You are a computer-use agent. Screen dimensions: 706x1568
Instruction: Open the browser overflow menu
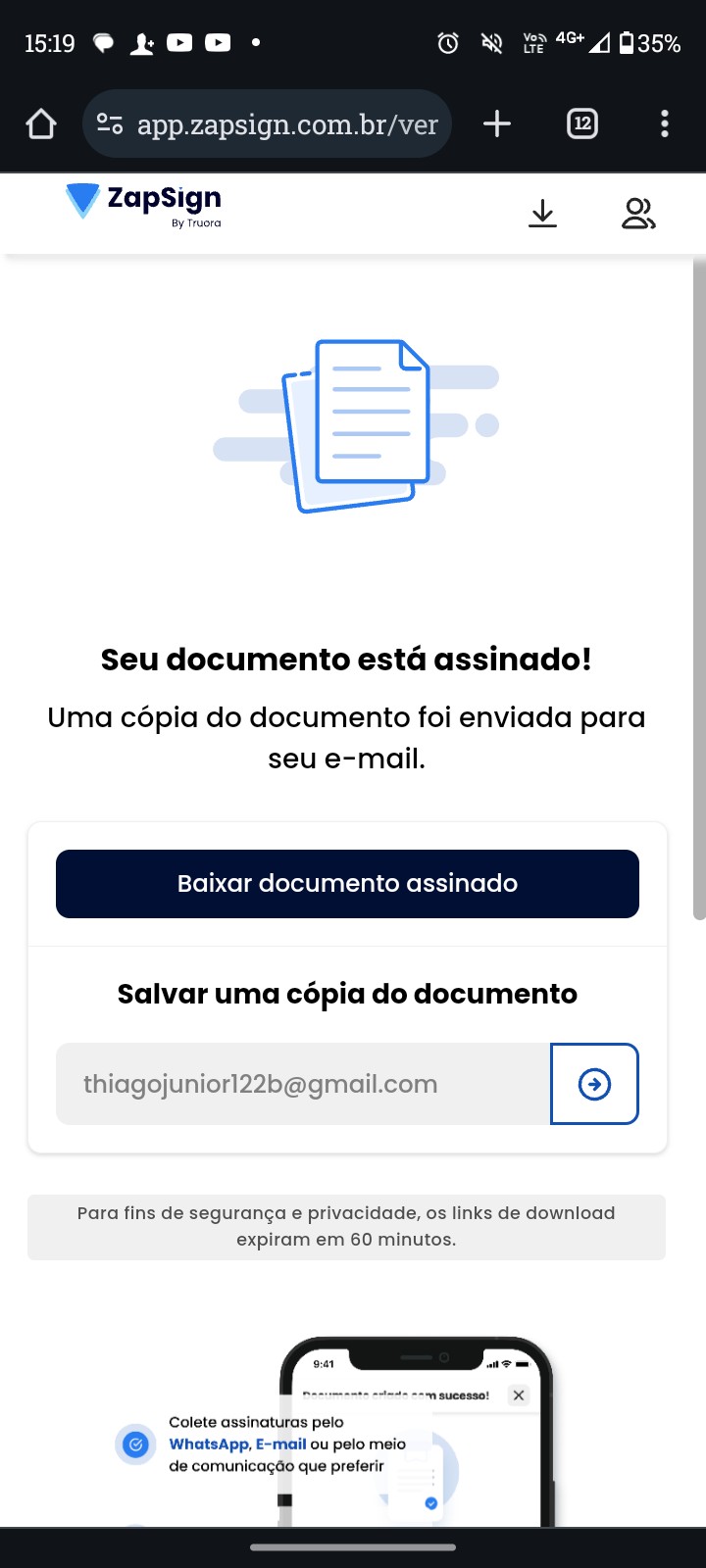665,124
